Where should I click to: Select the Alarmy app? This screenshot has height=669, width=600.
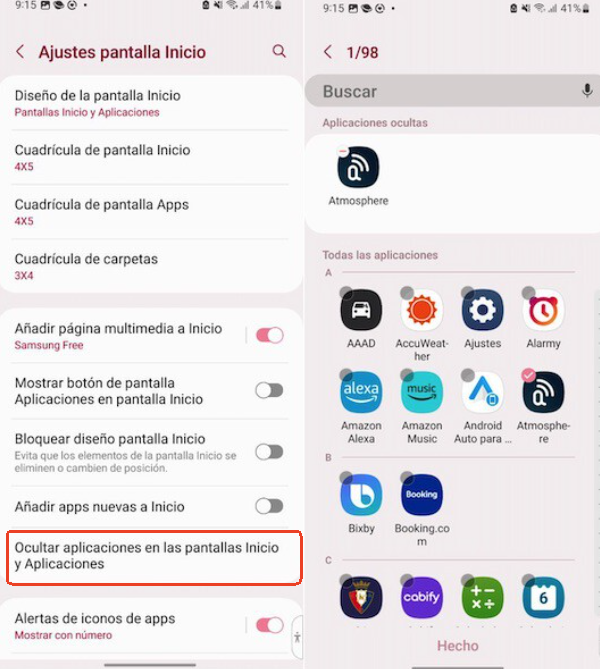click(543, 312)
